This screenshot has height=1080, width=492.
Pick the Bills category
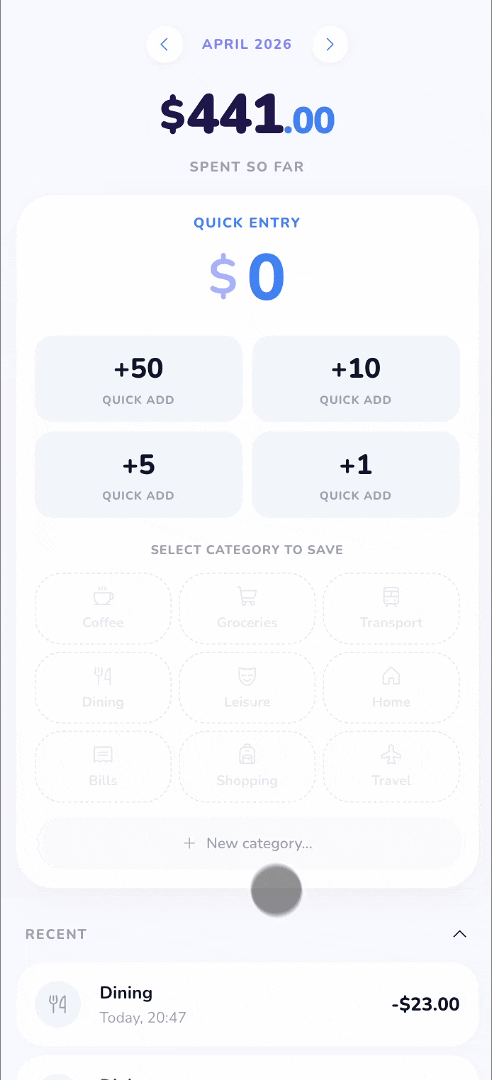[x=103, y=767]
